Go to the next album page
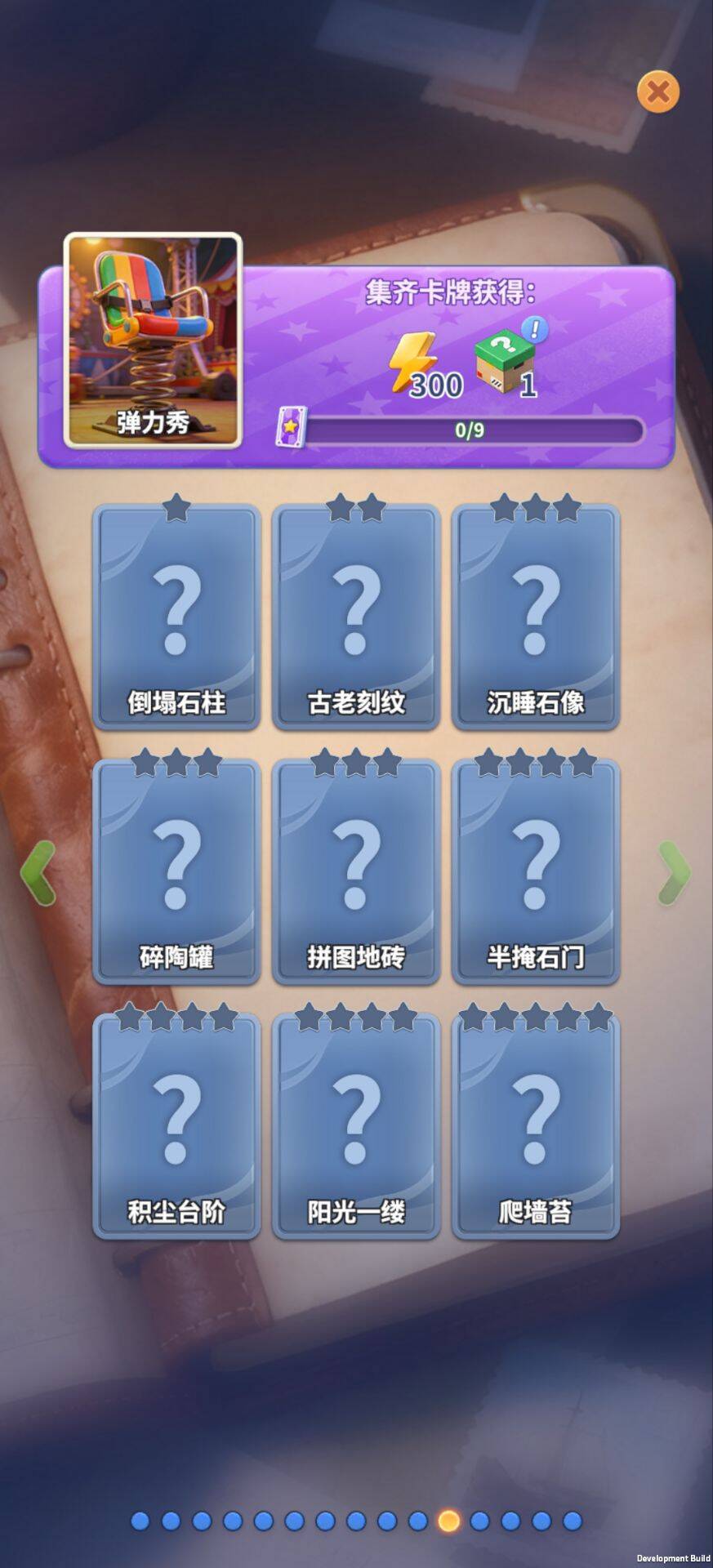 coord(674,872)
